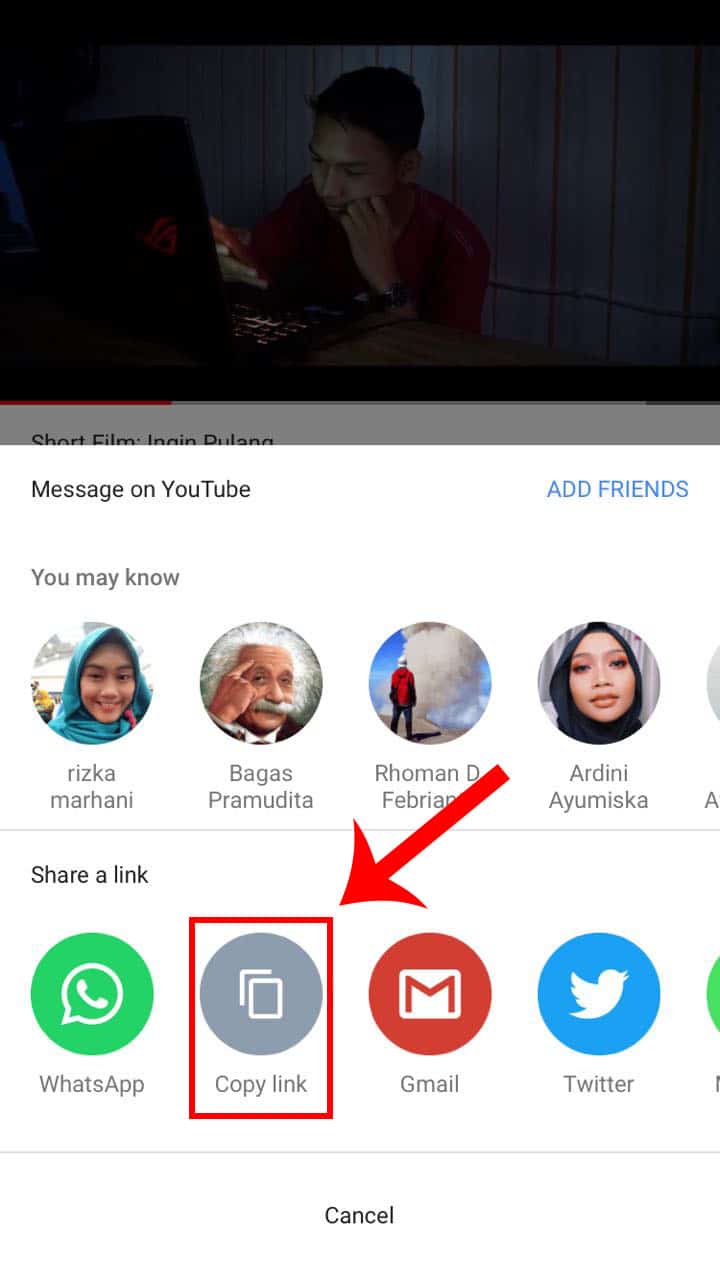Share link via WhatsApp
Viewport: 720px width, 1280px height.
click(x=92, y=994)
